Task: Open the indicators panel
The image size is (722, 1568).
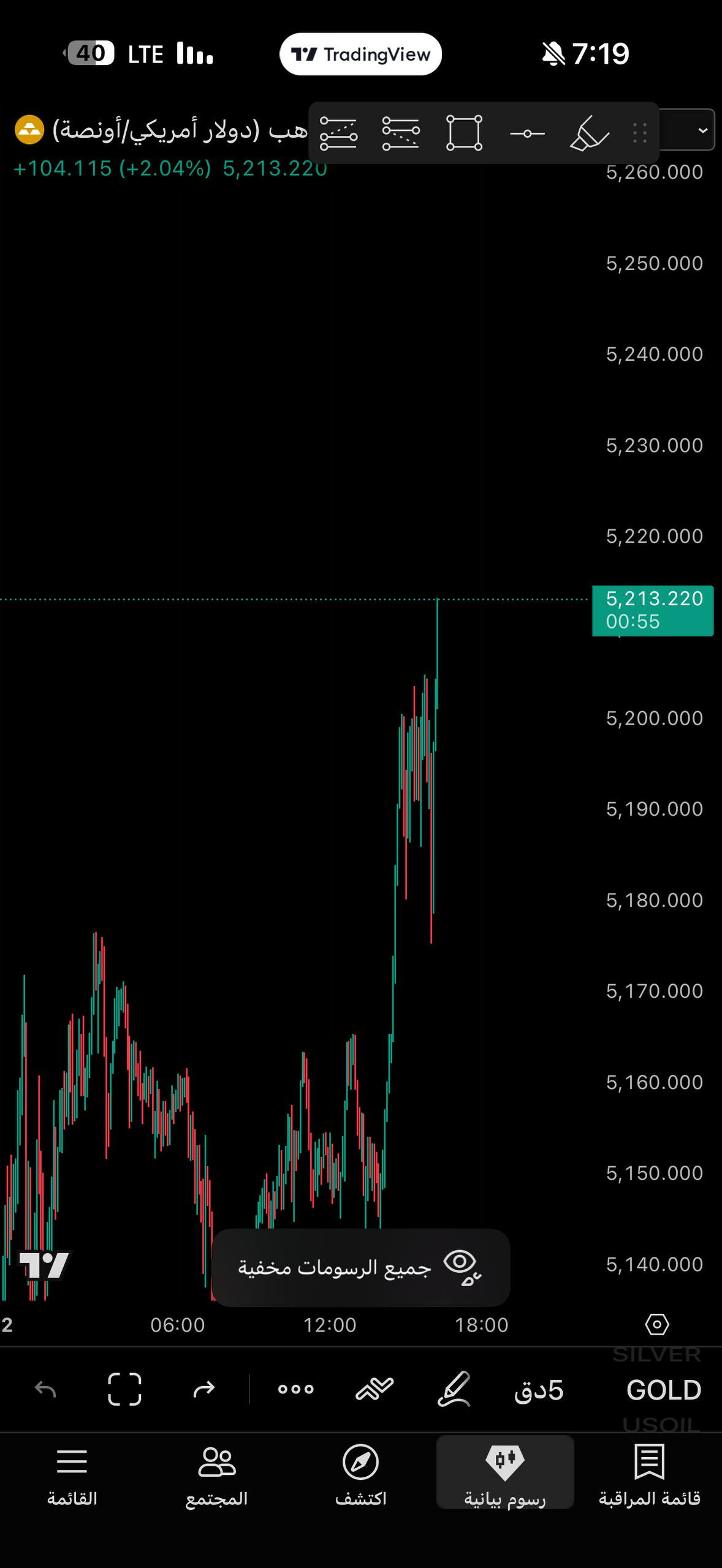Action: coord(374,1389)
